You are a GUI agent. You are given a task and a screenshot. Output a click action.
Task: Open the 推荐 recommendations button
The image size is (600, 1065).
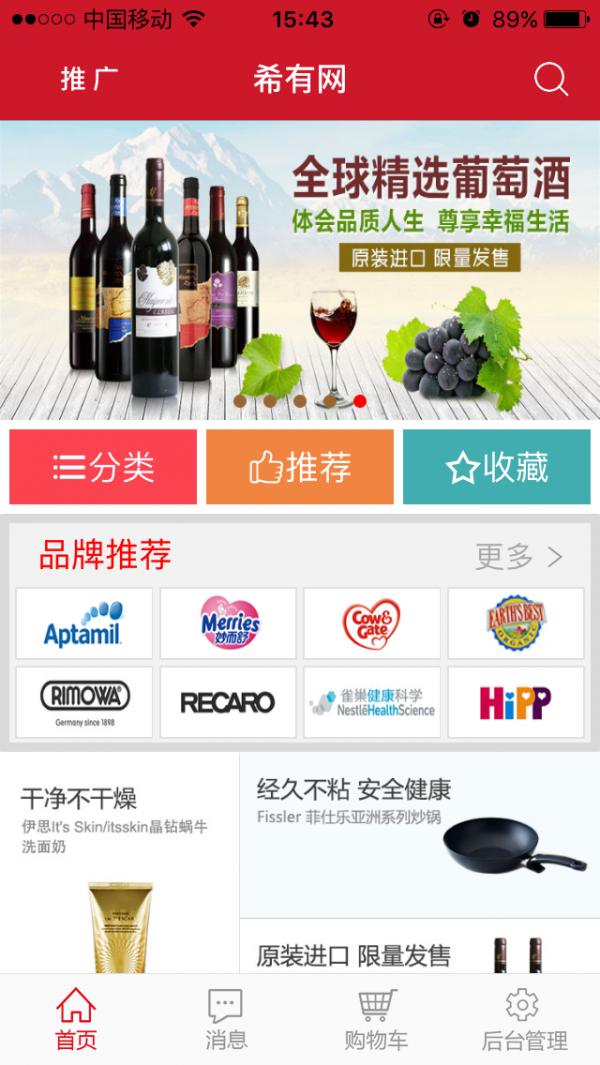tap(300, 467)
